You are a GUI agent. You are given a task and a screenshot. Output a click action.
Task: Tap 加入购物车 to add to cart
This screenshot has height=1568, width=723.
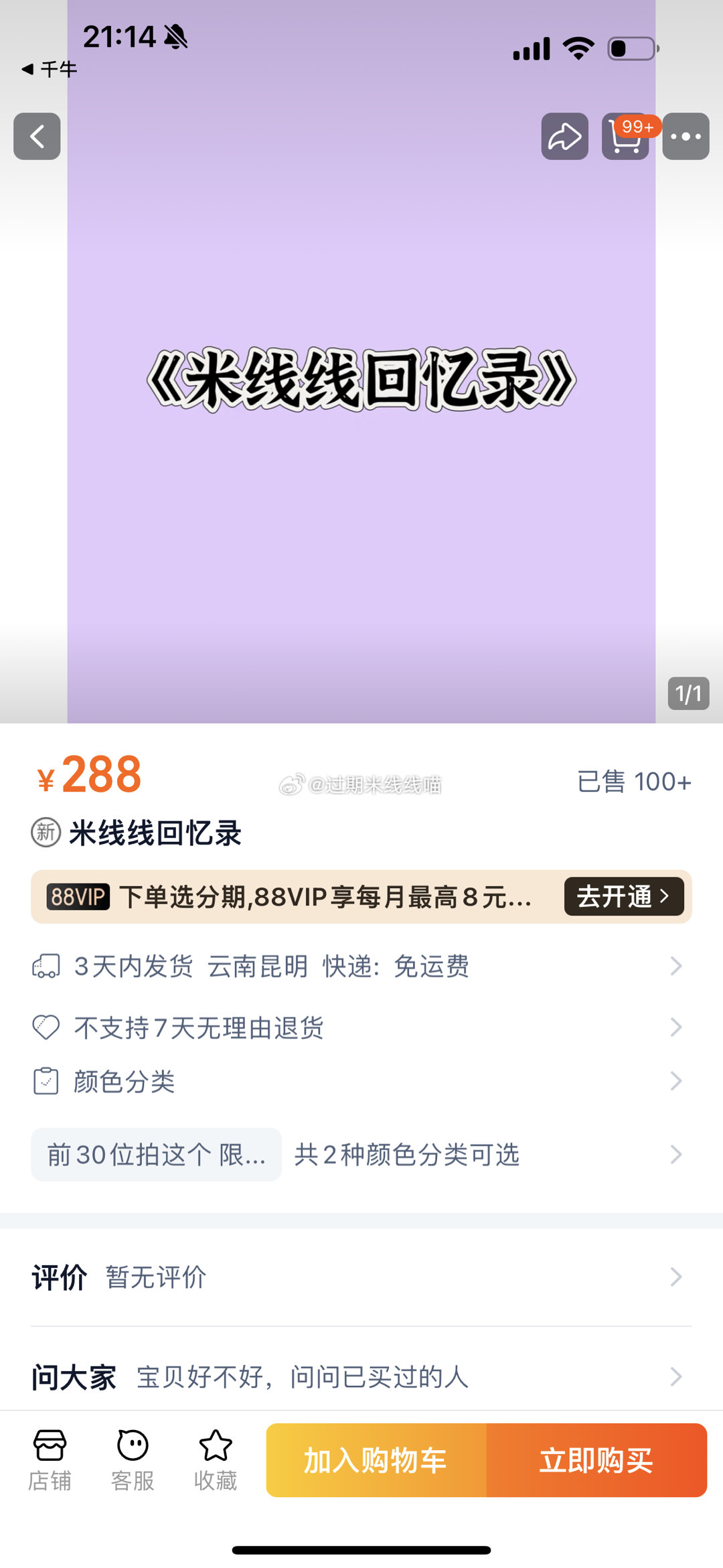376,1461
